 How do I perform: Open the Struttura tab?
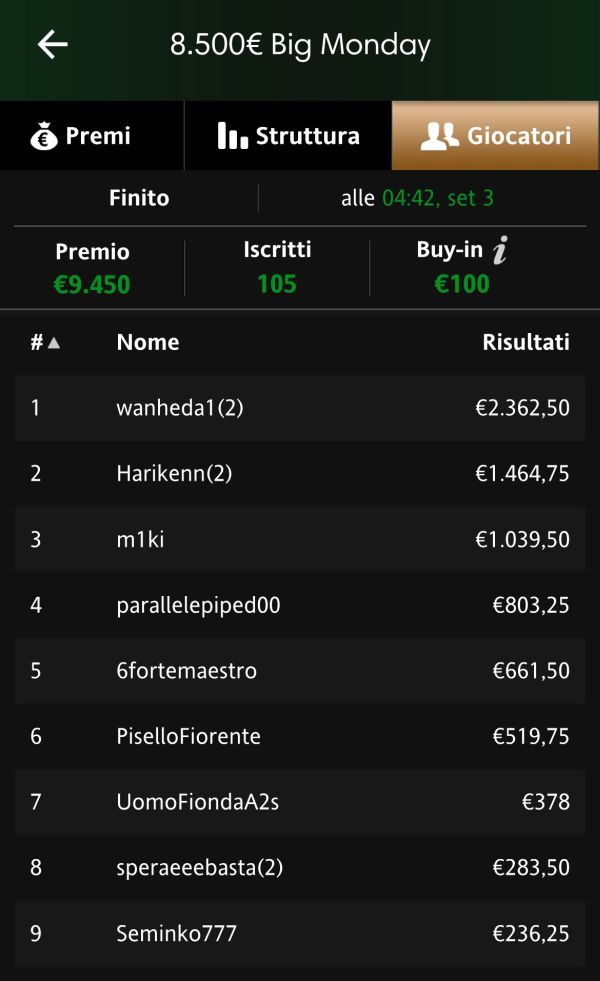pyautogui.click(x=288, y=136)
